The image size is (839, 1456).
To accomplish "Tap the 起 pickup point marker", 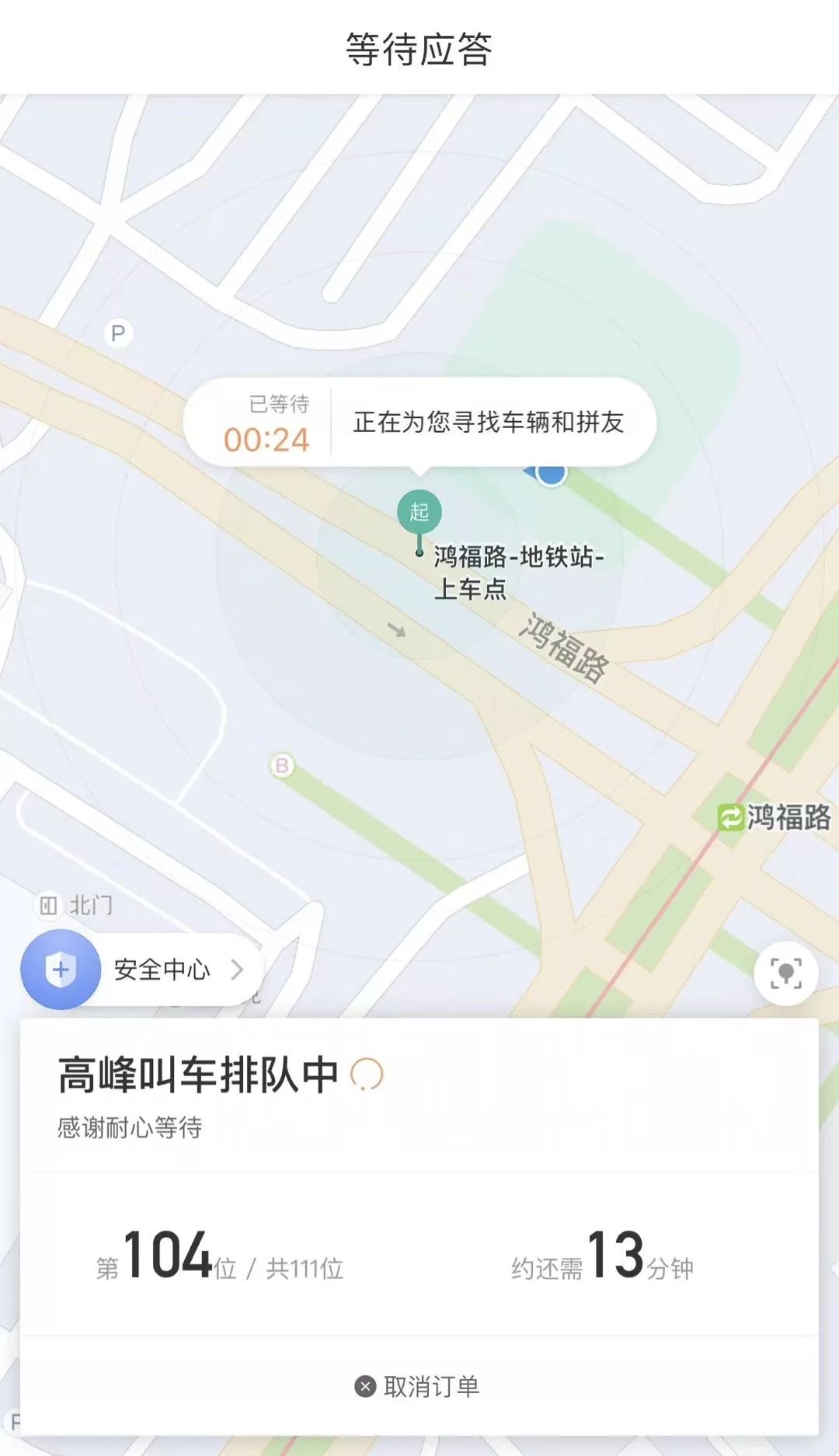I will coord(419,513).
